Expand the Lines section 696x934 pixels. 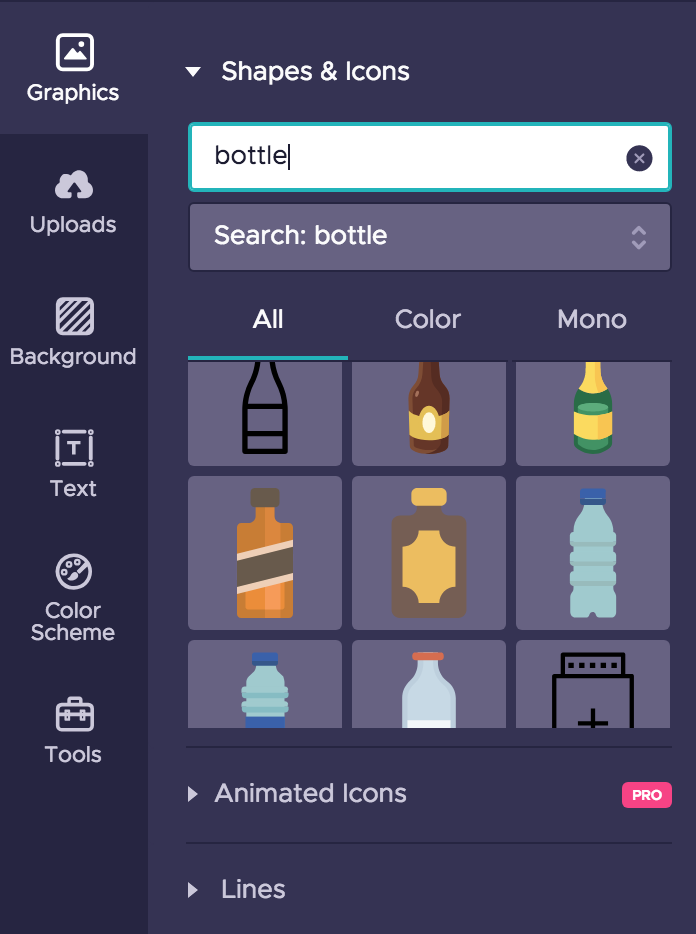252,890
